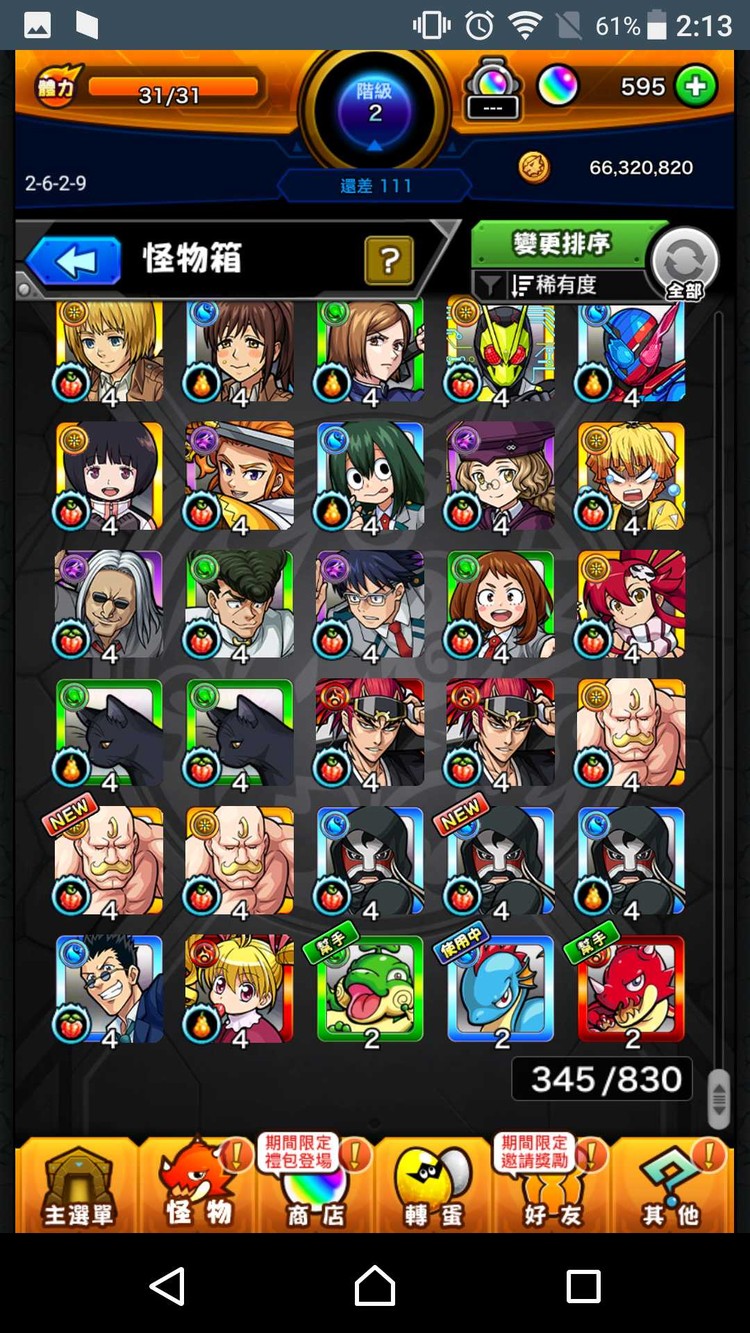This screenshot has width=750, height=1333.
Task: Open the question mark help button
Action: (x=389, y=261)
